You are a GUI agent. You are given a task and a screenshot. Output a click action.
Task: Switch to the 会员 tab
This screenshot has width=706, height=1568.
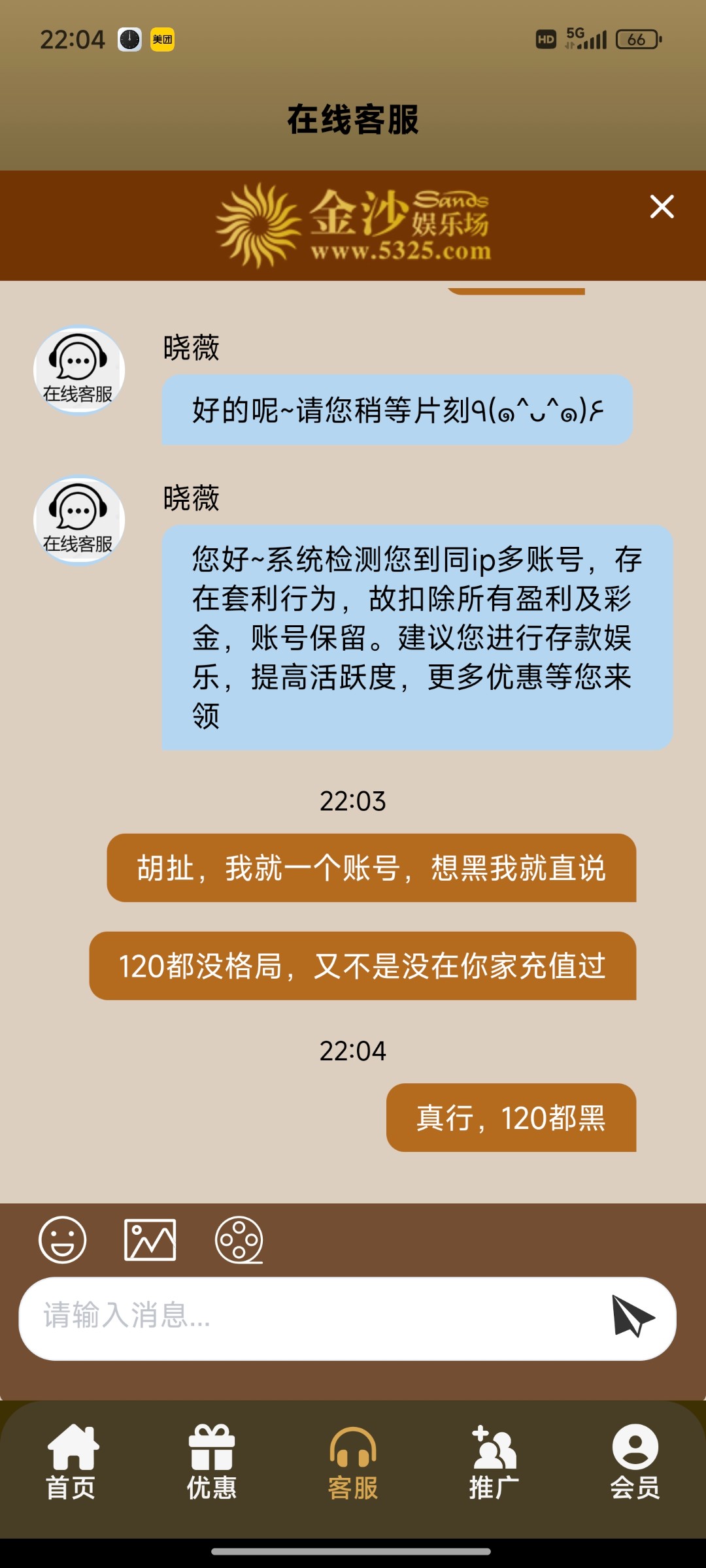tap(635, 1462)
